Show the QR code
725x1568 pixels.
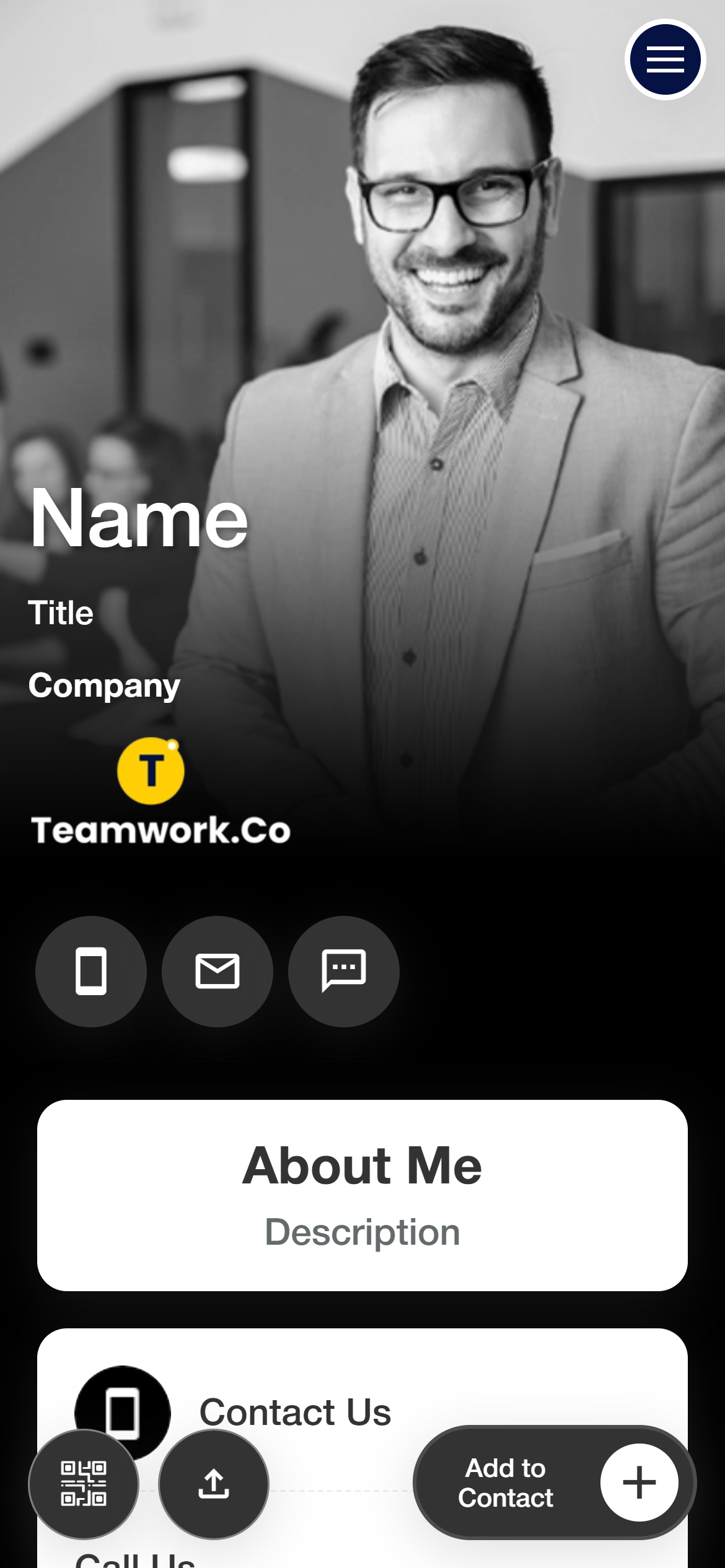[84, 1484]
